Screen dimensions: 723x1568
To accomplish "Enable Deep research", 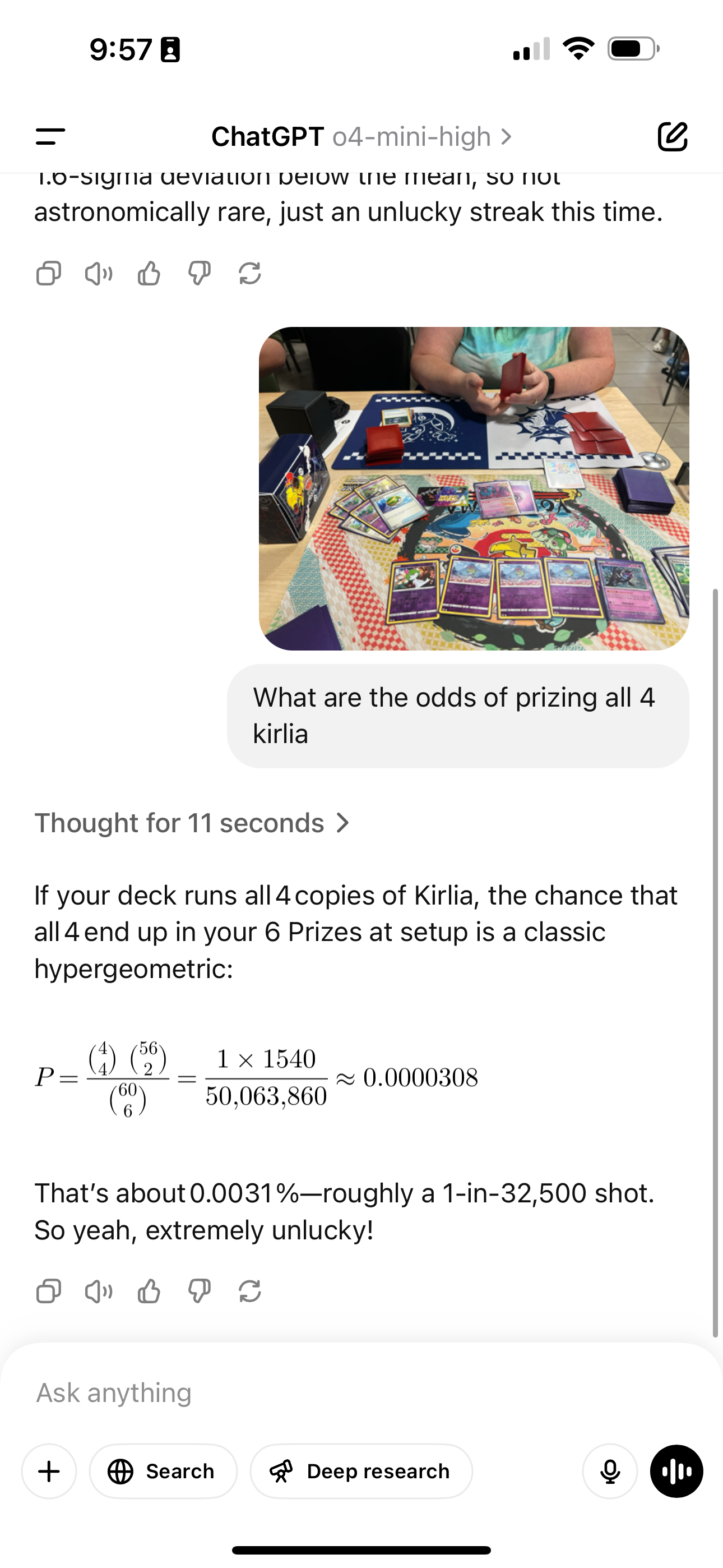I will pyautogui.click(x=361, y=1471).
